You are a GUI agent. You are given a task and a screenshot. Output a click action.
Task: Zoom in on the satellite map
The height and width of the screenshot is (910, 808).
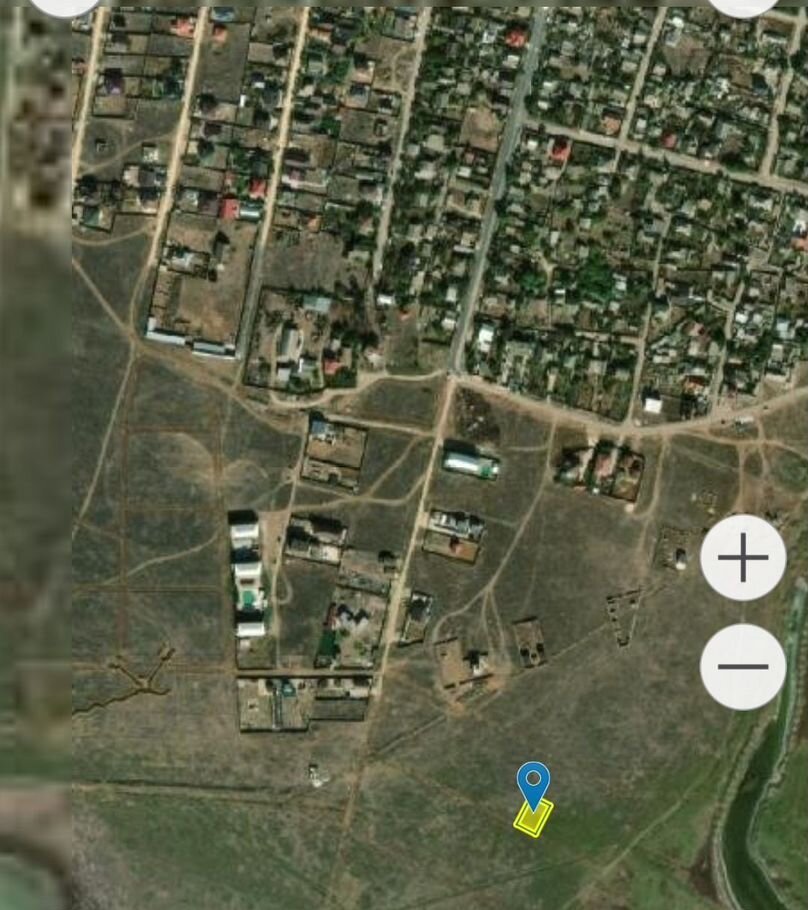[x=743, y=558]
